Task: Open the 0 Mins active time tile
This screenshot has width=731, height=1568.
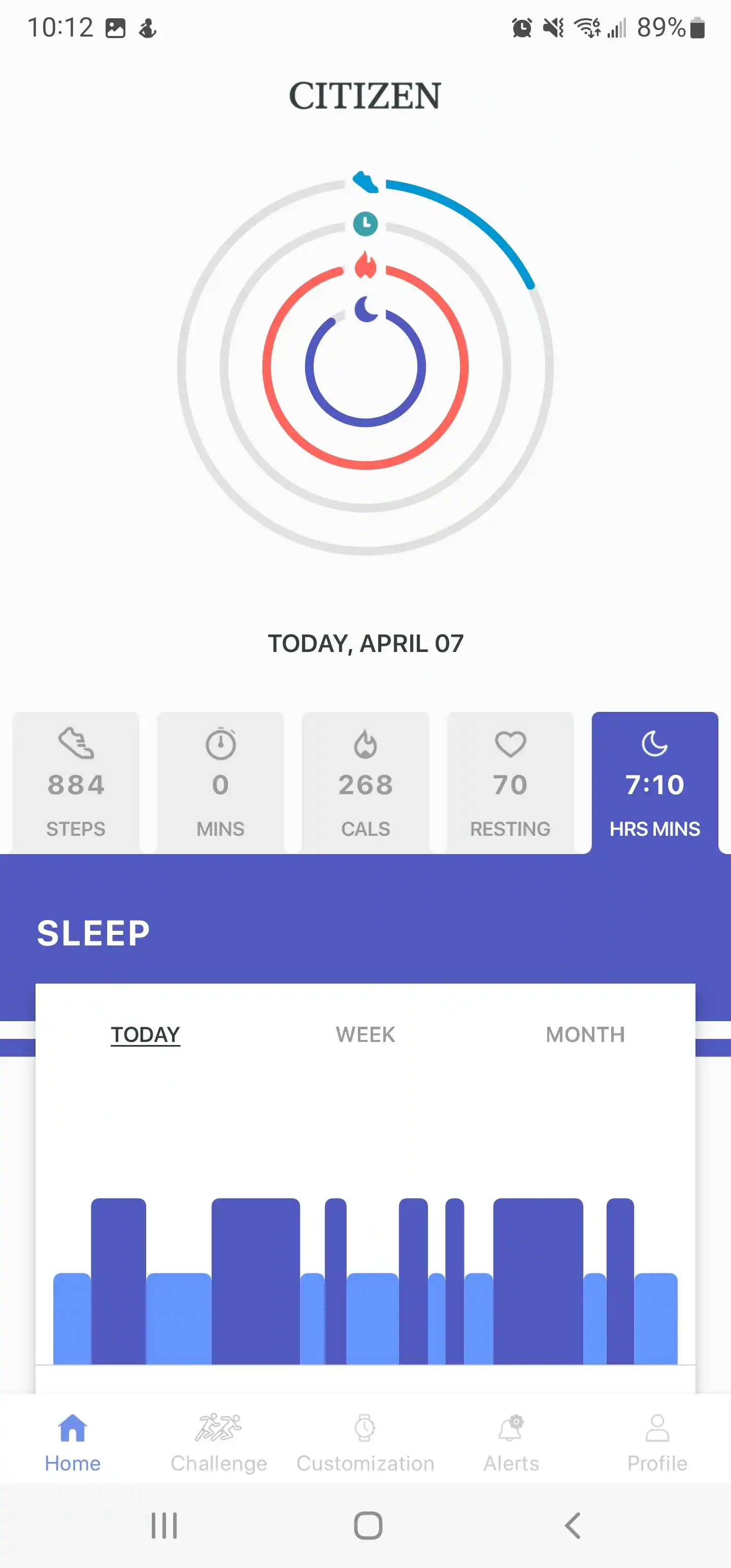Action: [x=220, y=783]
